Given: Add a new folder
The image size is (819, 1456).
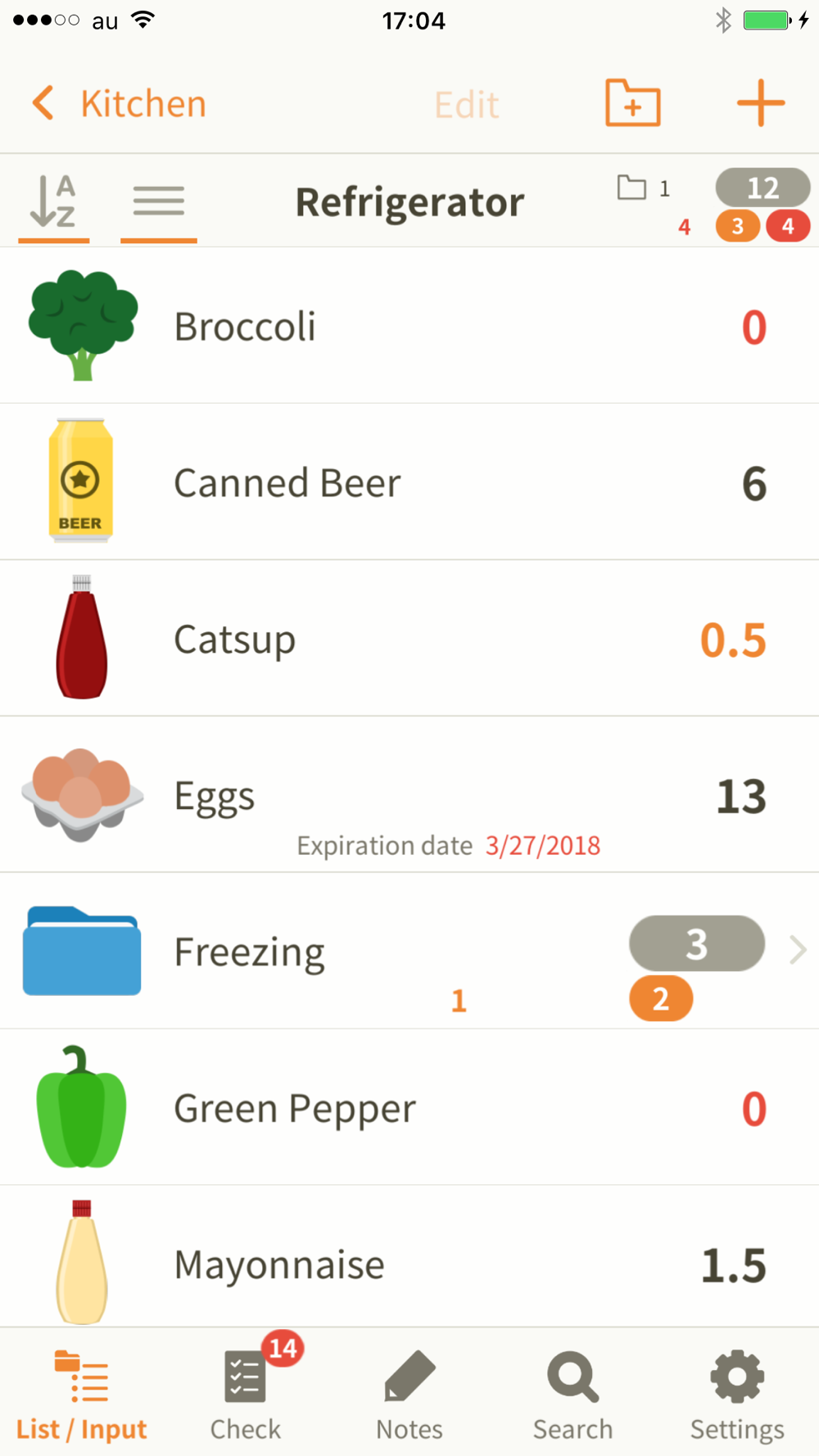Looking at the screenshot, I should tap(633, 103).
